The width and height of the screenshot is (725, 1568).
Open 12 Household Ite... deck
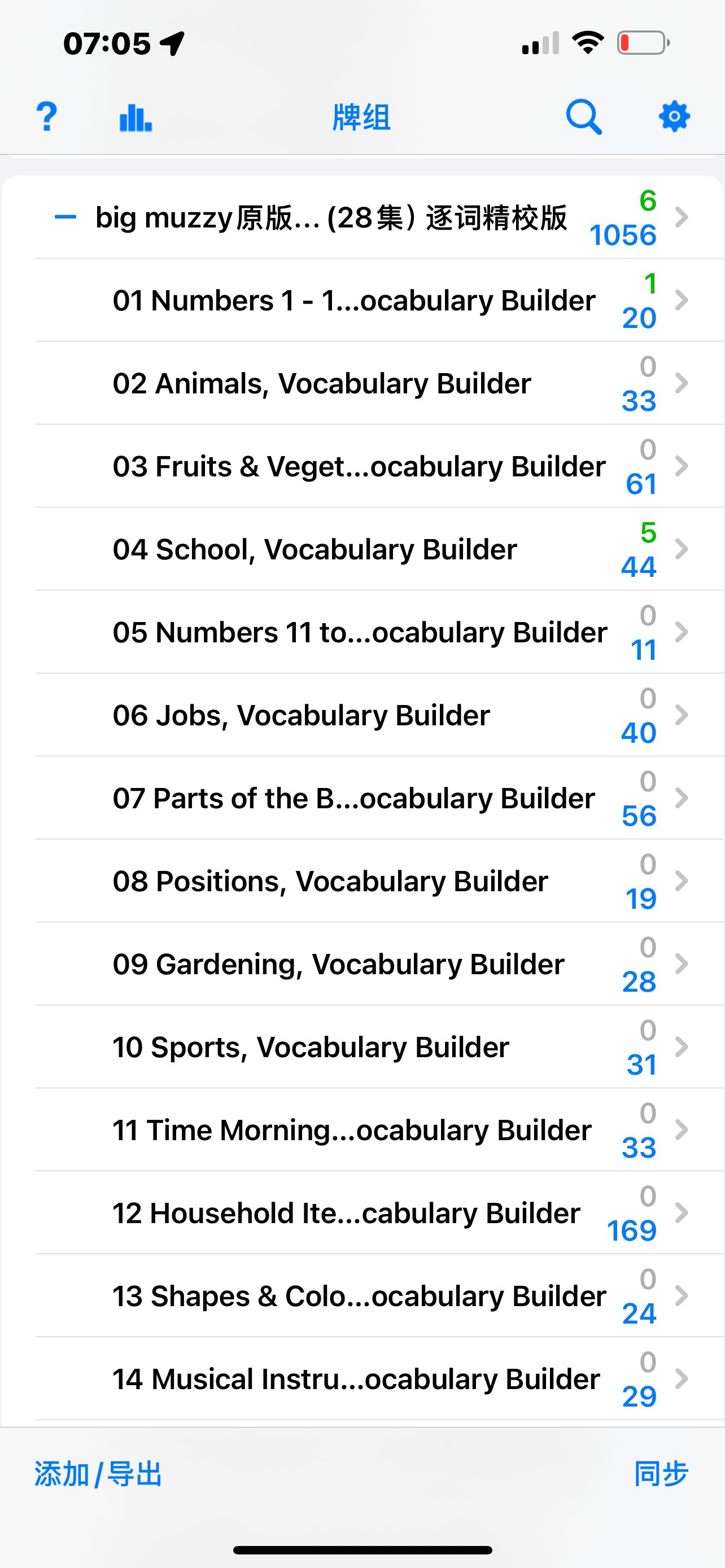[x=379, y=1212]
